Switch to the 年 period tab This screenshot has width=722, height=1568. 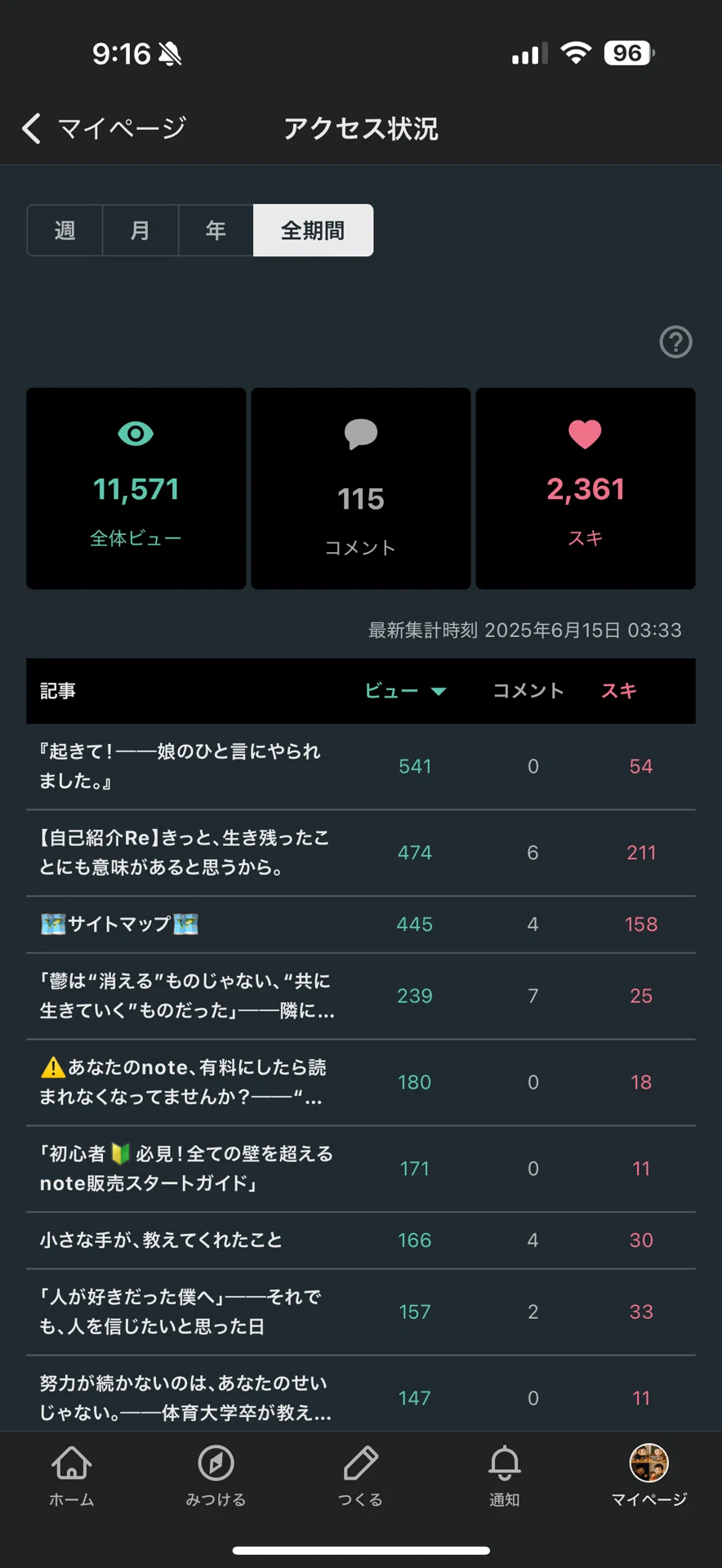click(216, 230)
